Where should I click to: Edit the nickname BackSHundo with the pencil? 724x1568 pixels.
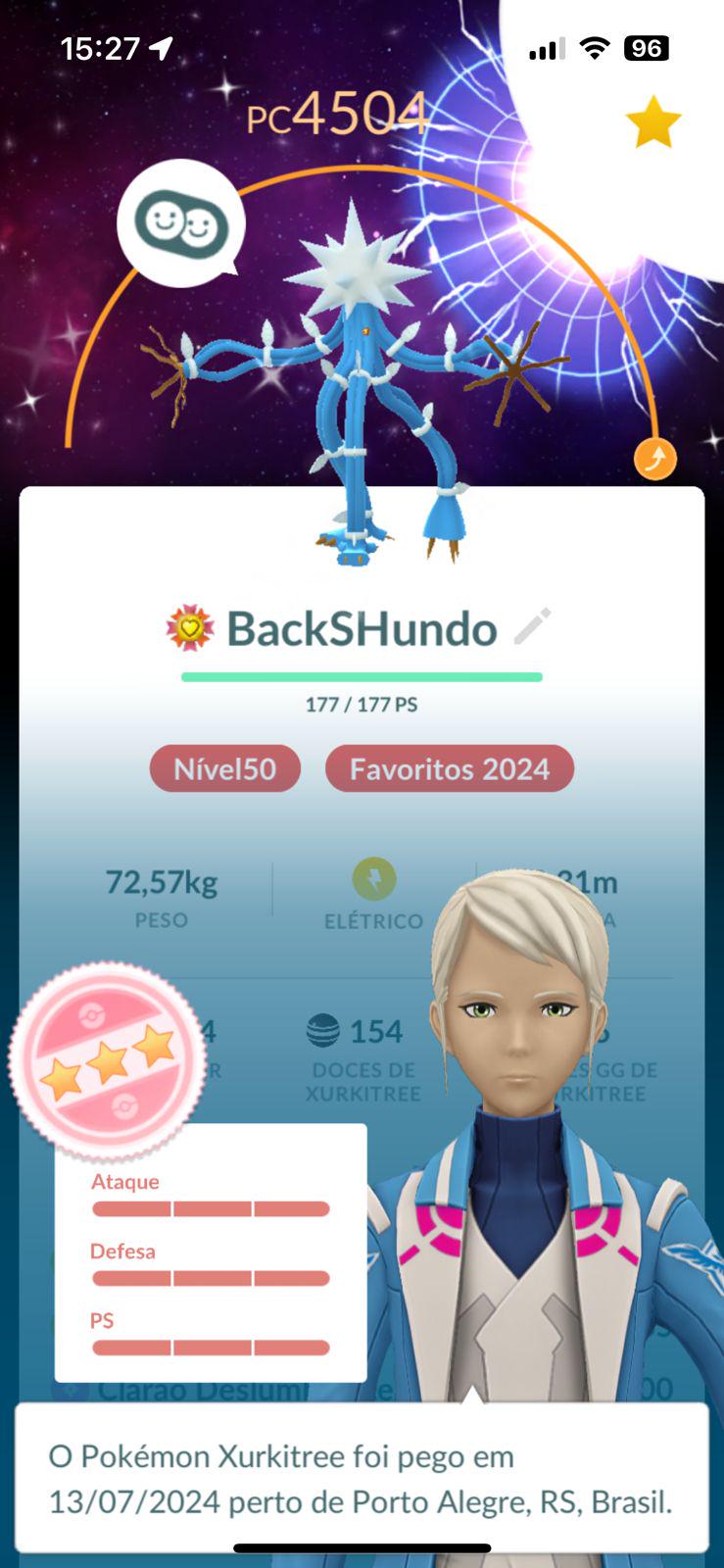pyautogui.click(x=532, y=627)
